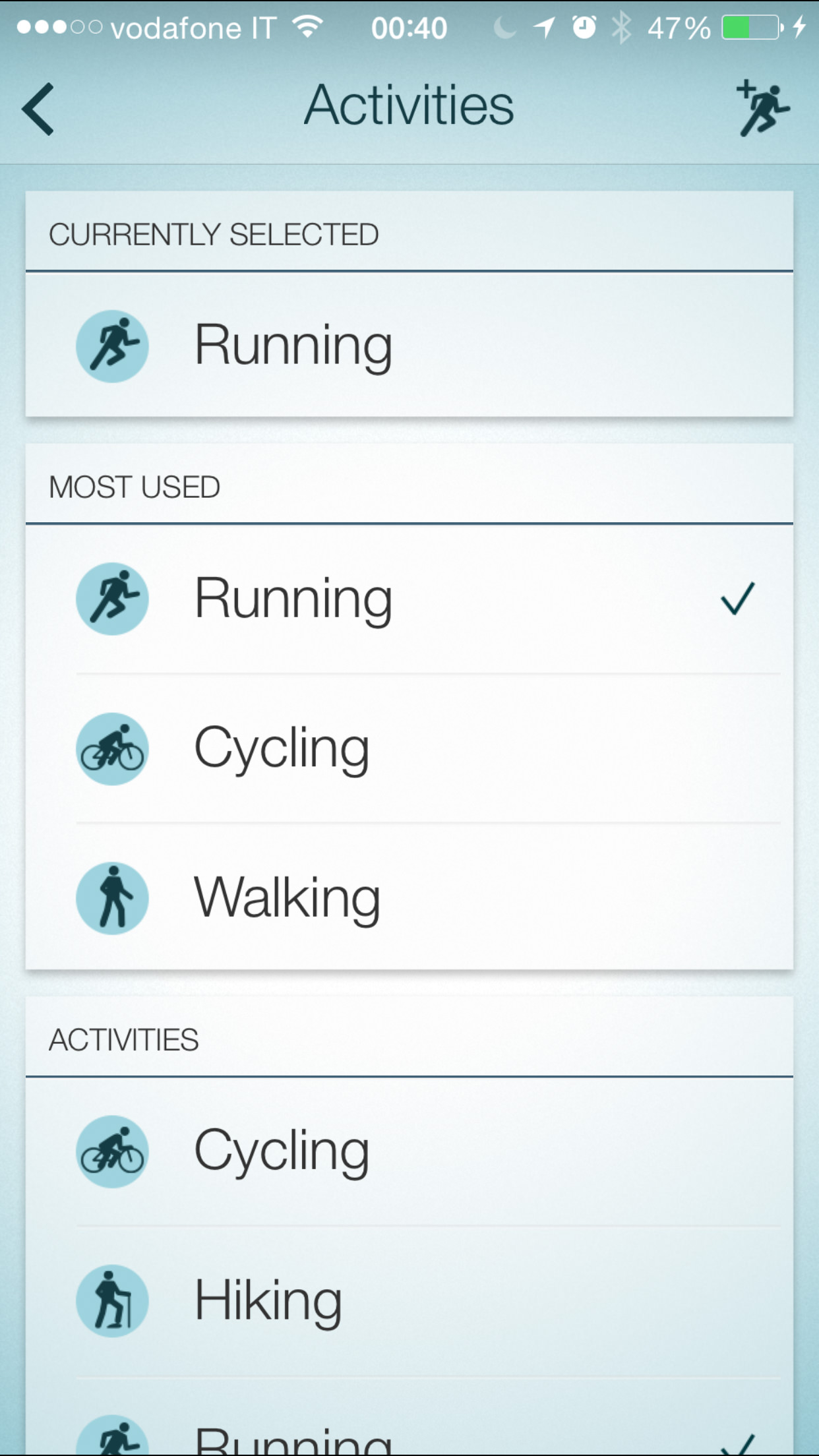Screen dimensions: 819x1456
Task: Choose Cycling from the Most Used section
Action: tap(409, 749)
